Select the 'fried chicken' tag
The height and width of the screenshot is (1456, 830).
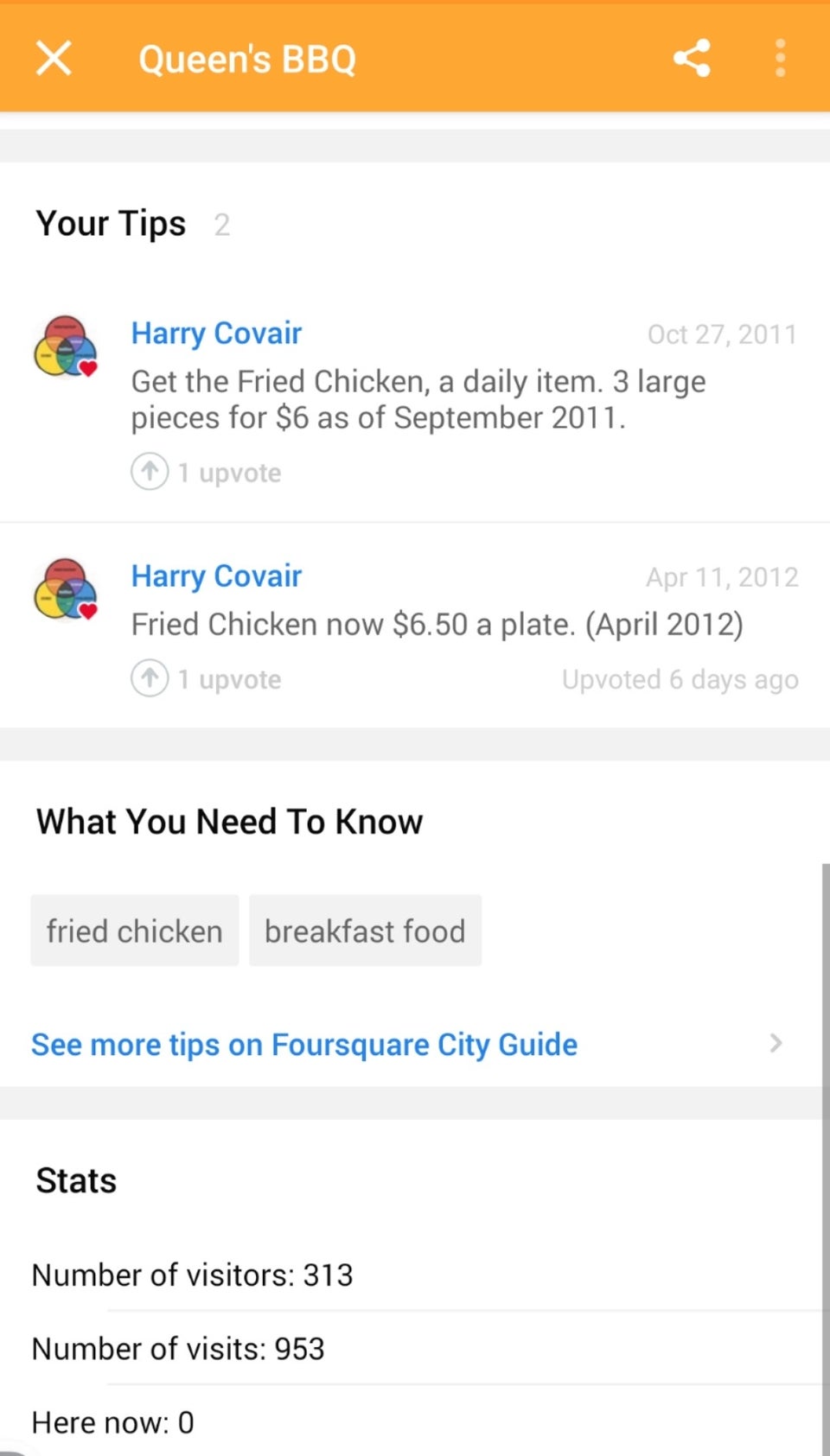[134, 931]
